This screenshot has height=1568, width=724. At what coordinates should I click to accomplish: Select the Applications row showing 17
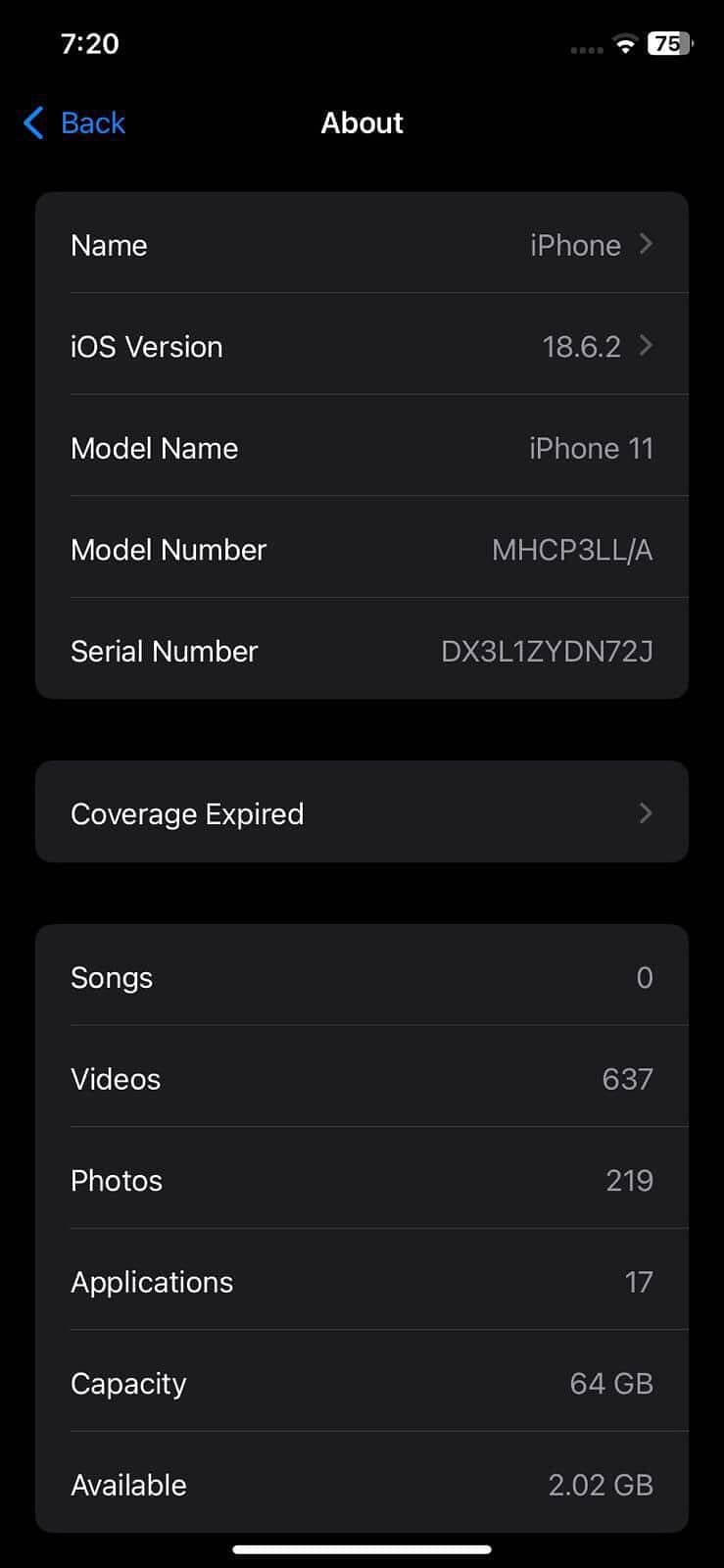pyautogui.click(x=362, y=1281)
